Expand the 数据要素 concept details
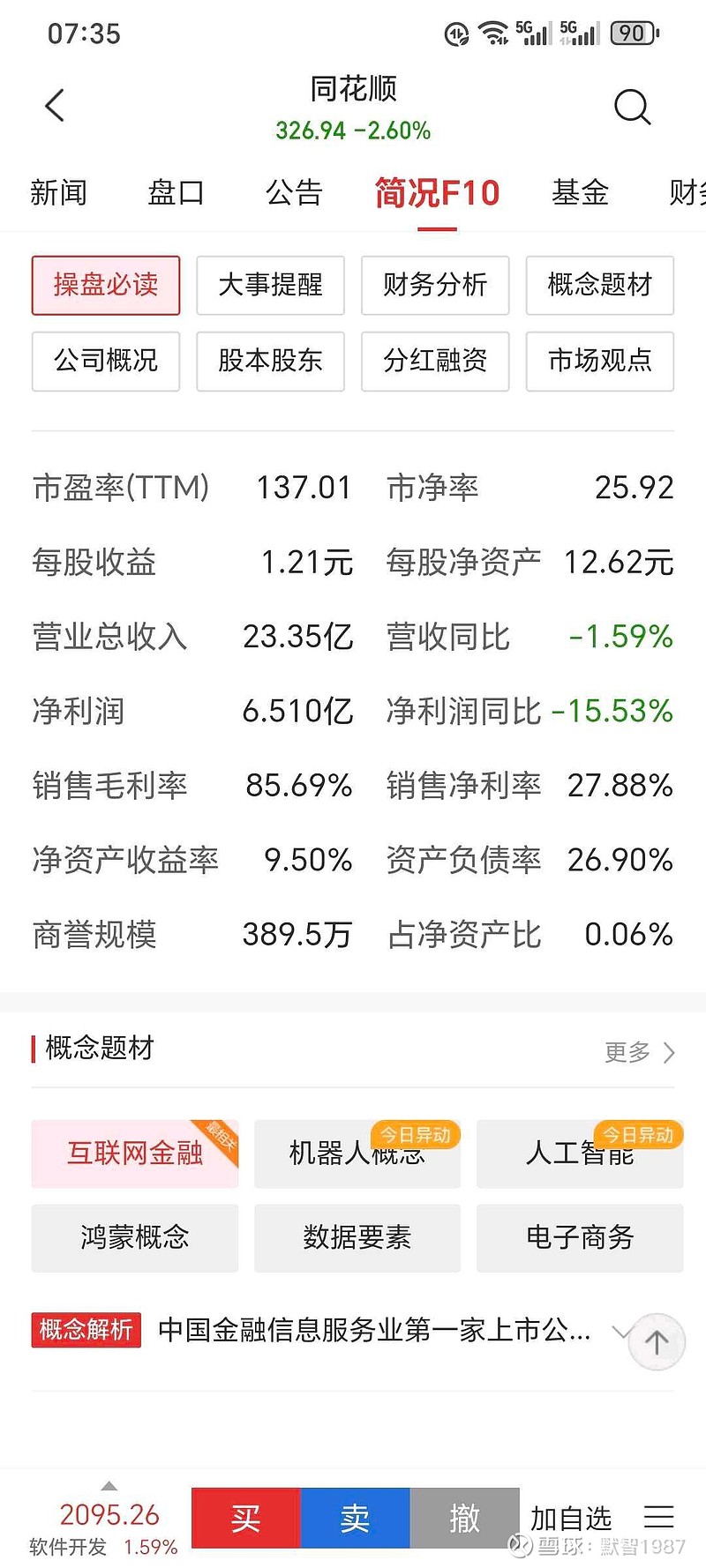This screenshot has width=706, height=1568. tap(357, 1238)
